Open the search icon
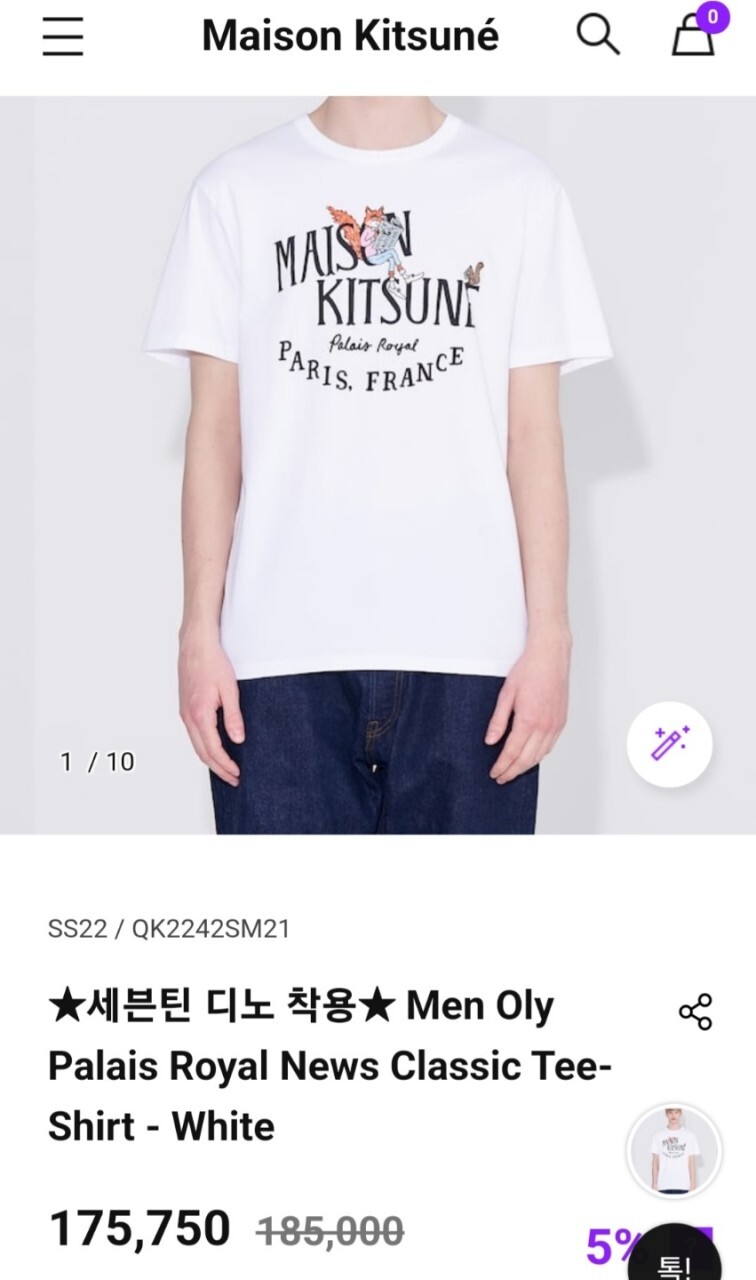This screenshot has width=756, height=1280. pos(598,36)
